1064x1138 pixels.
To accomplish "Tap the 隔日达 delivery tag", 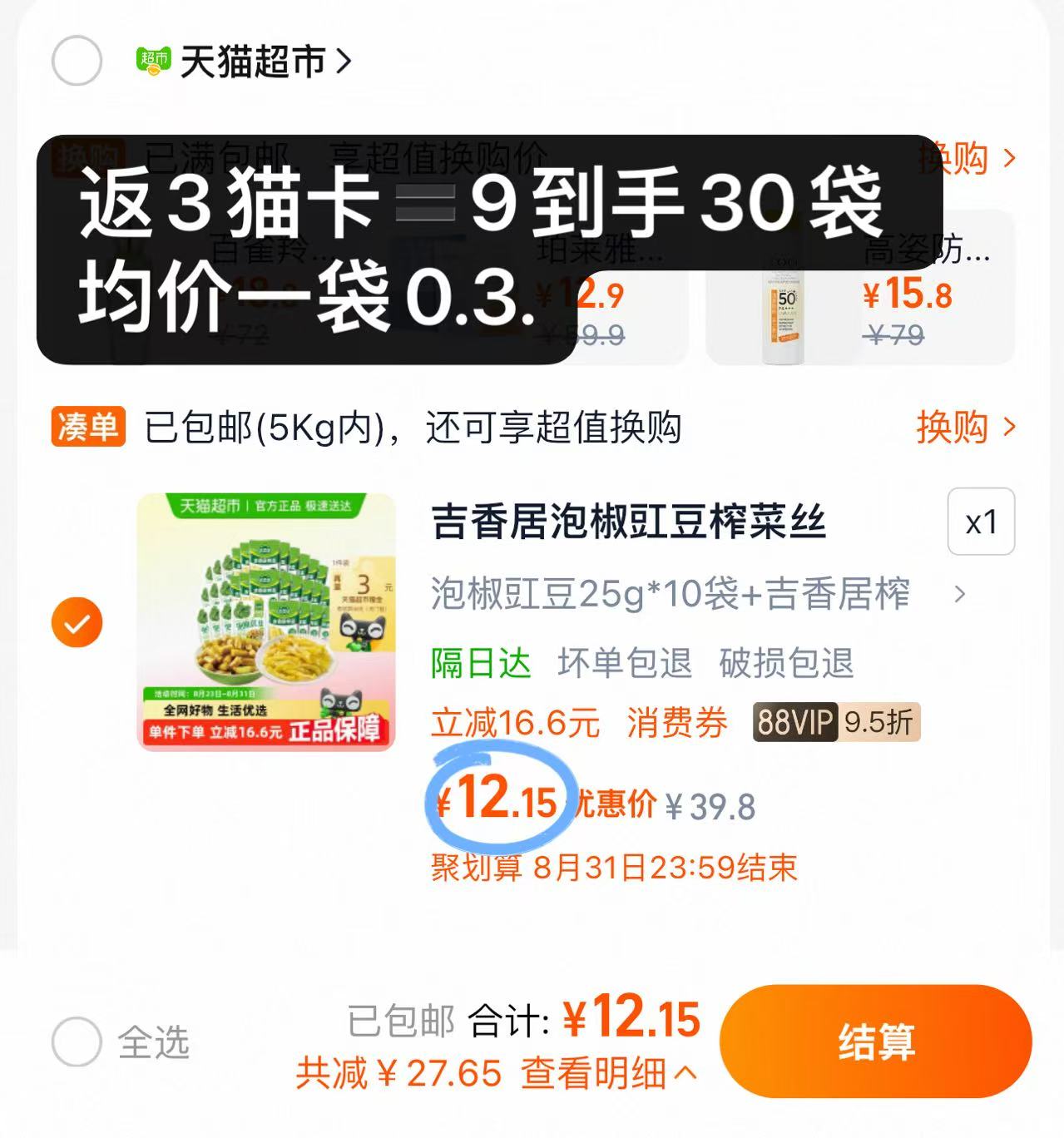I will [481, 661].
